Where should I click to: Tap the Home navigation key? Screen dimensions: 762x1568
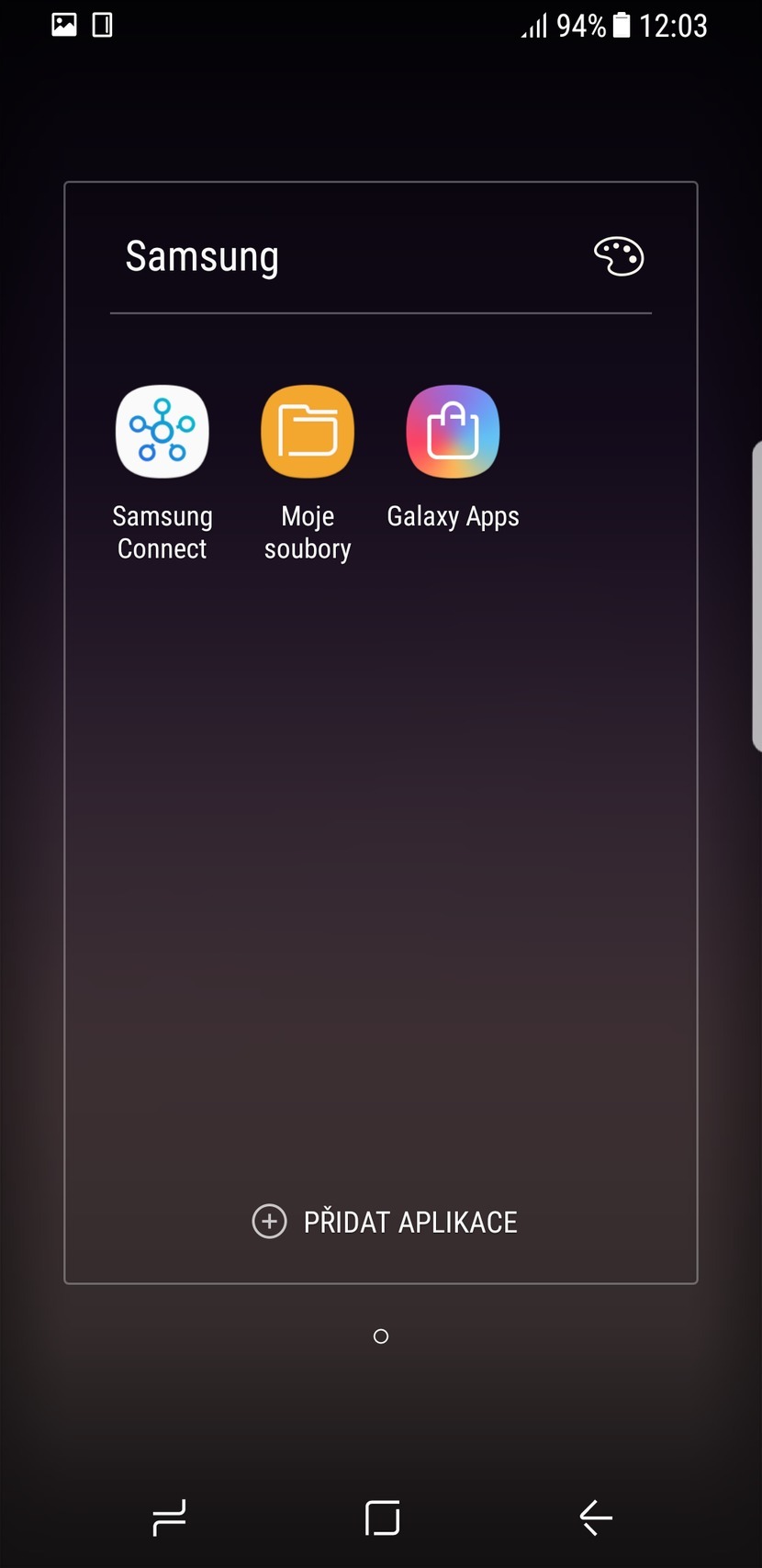pyautogui.click(x=381, y=1517)
